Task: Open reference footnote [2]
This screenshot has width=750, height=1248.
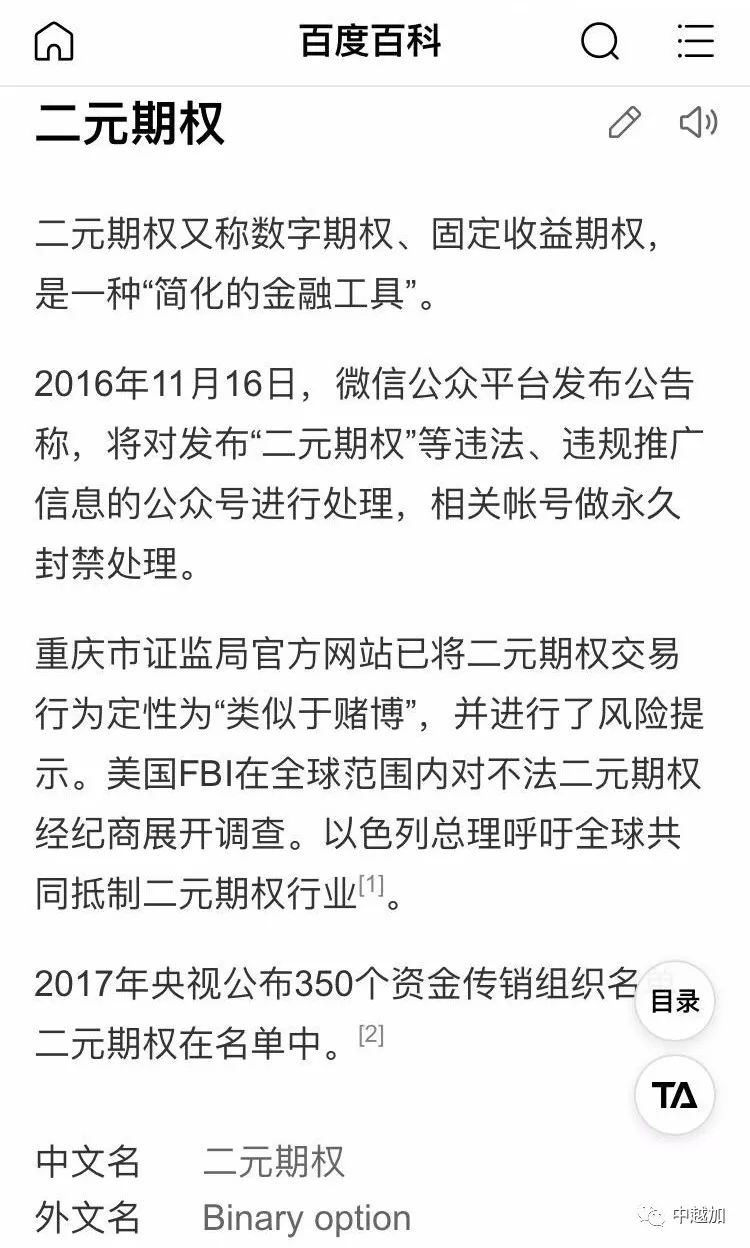Action: [371, 1034]
